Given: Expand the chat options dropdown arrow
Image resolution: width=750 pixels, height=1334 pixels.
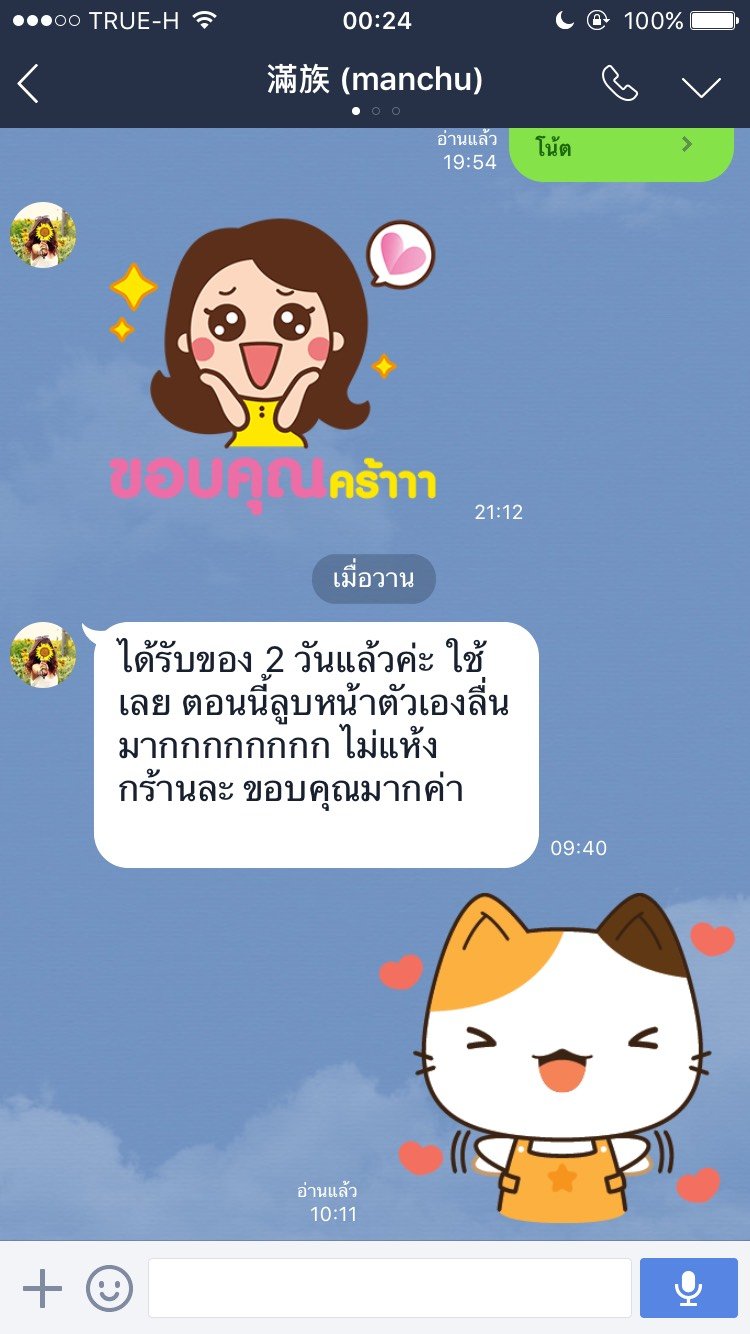Looking at the screenshot, I should click(701, 86).
